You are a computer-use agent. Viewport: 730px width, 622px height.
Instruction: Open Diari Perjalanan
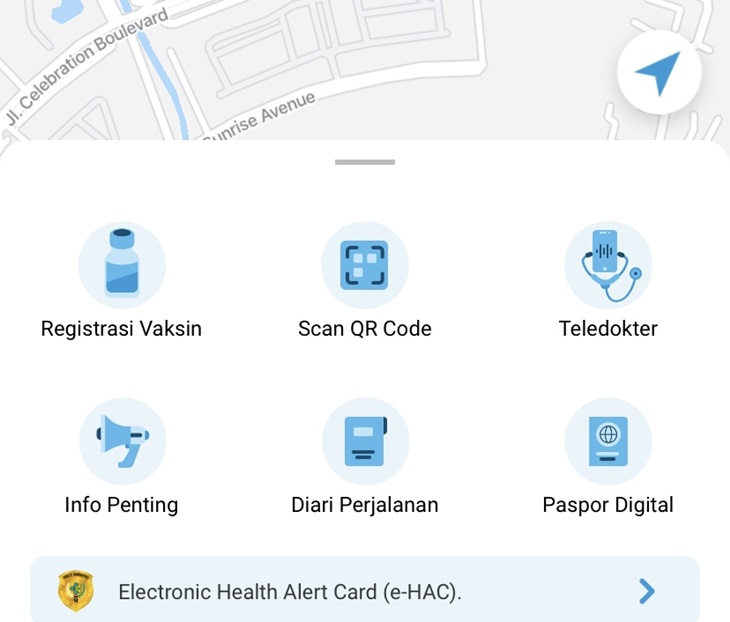365,441
